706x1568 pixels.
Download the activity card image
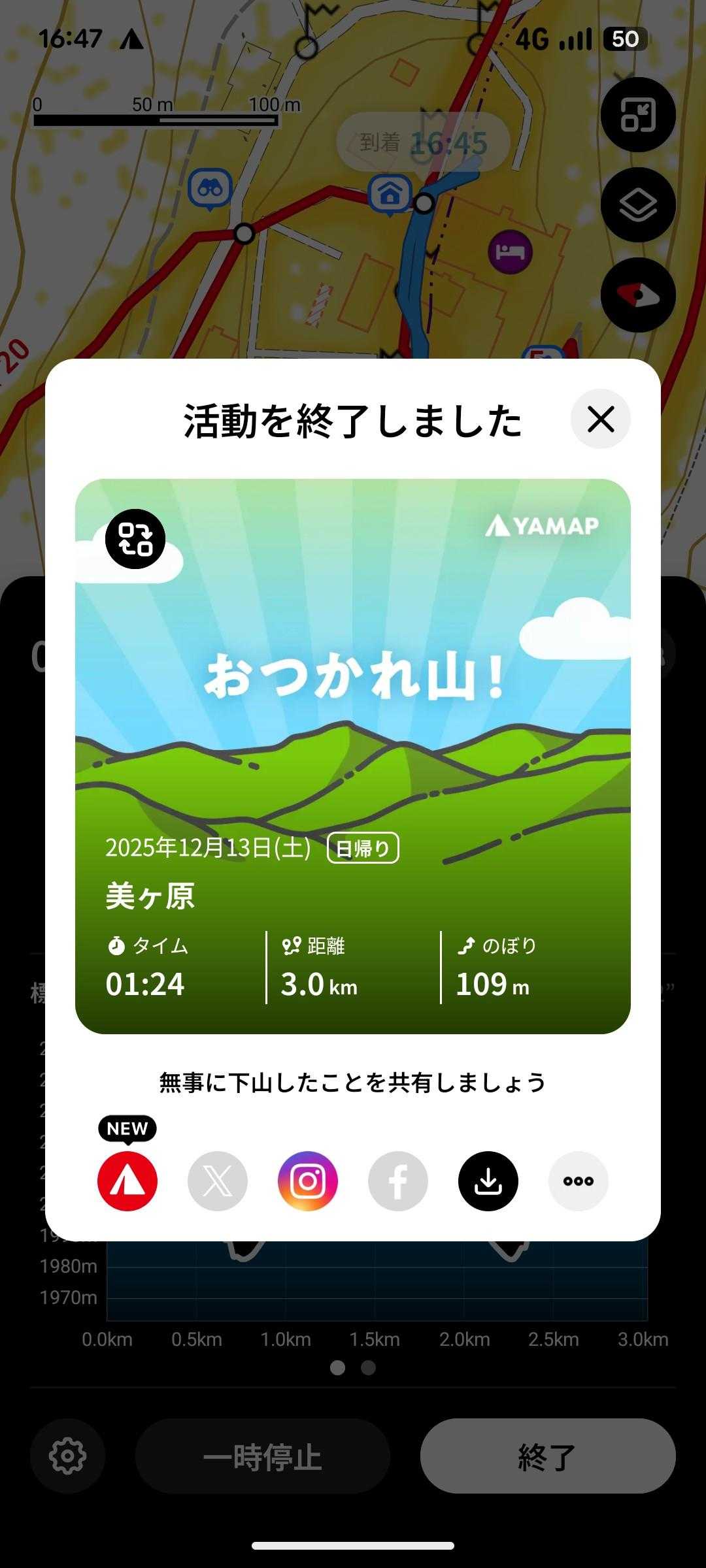488,1181
